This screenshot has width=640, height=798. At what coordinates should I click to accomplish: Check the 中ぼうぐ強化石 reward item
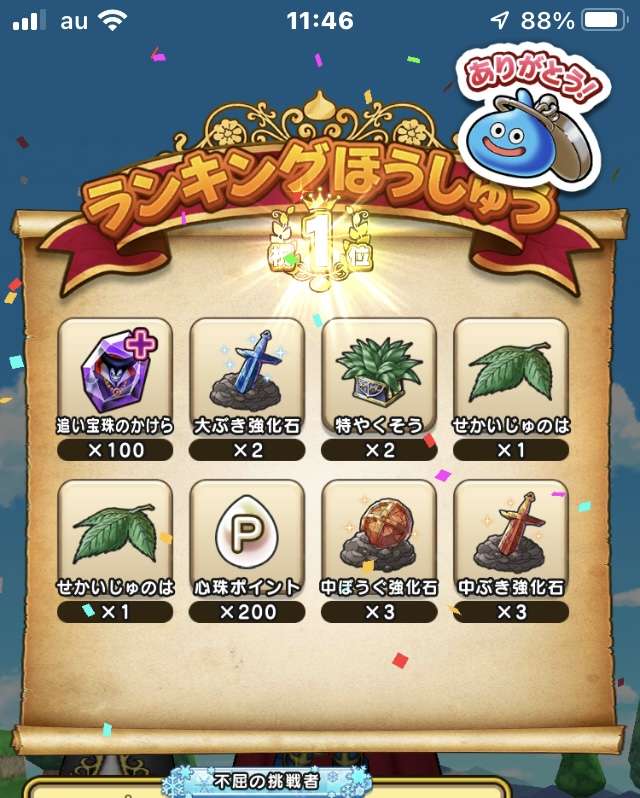coord(379,532)
